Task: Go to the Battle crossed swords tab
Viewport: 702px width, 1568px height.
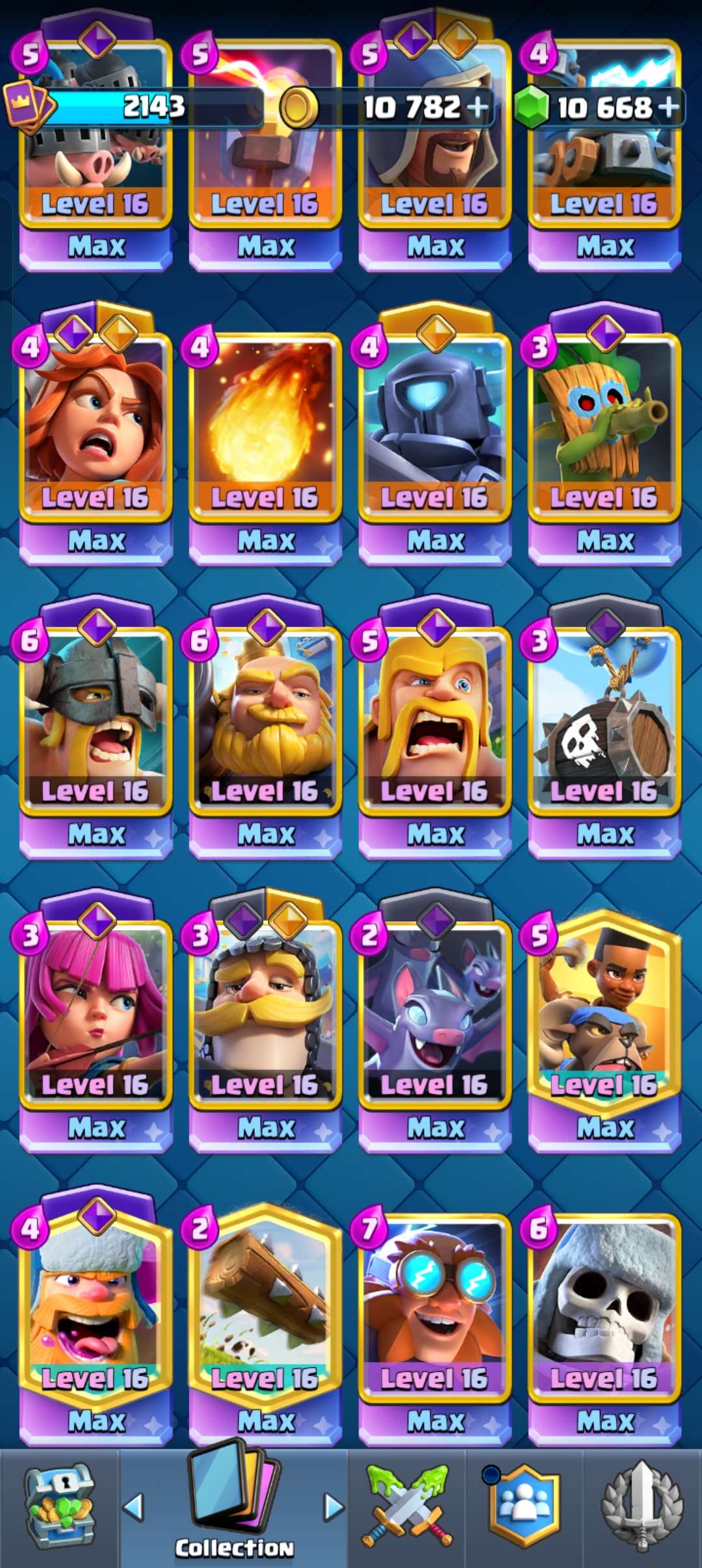Action: (x=407, y=1507)
